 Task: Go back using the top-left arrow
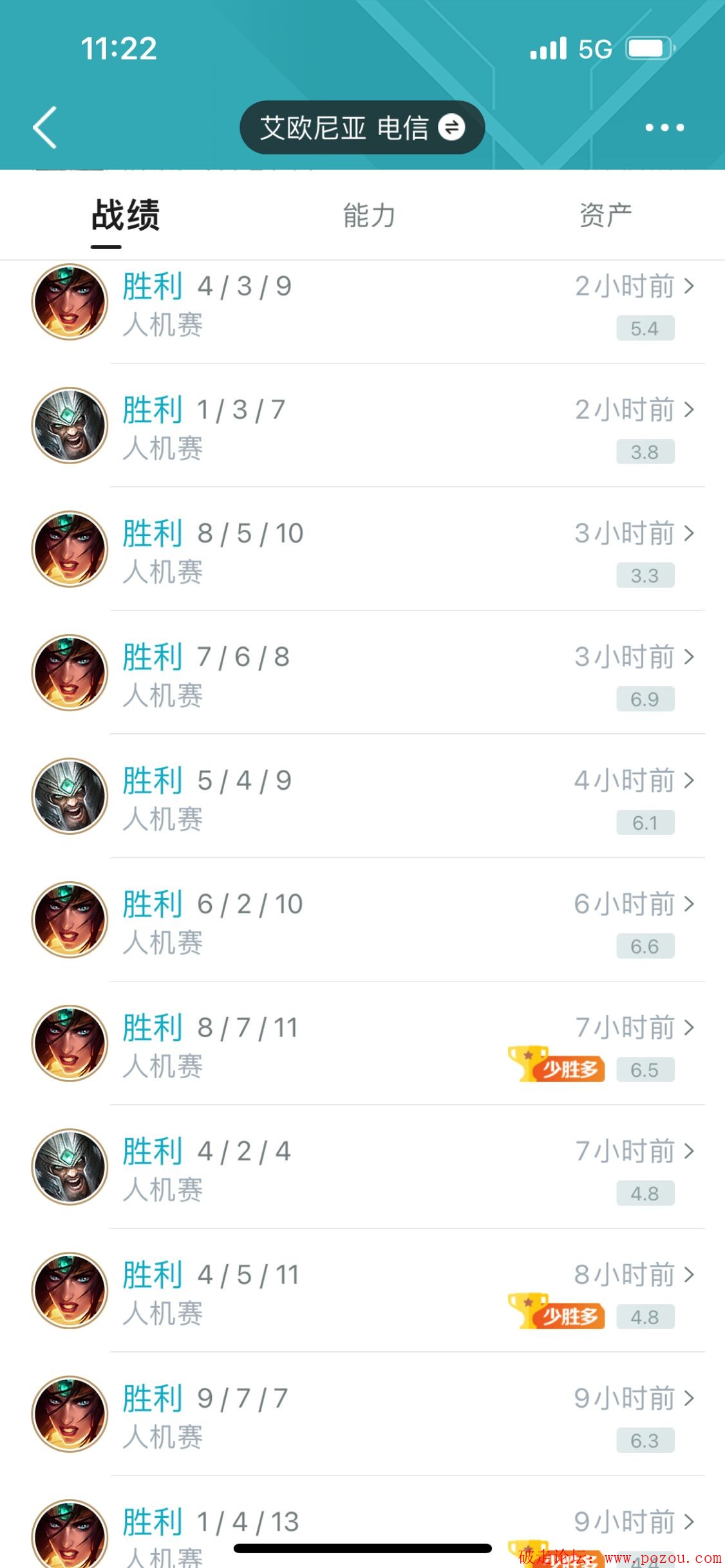(x=45, y=127)
